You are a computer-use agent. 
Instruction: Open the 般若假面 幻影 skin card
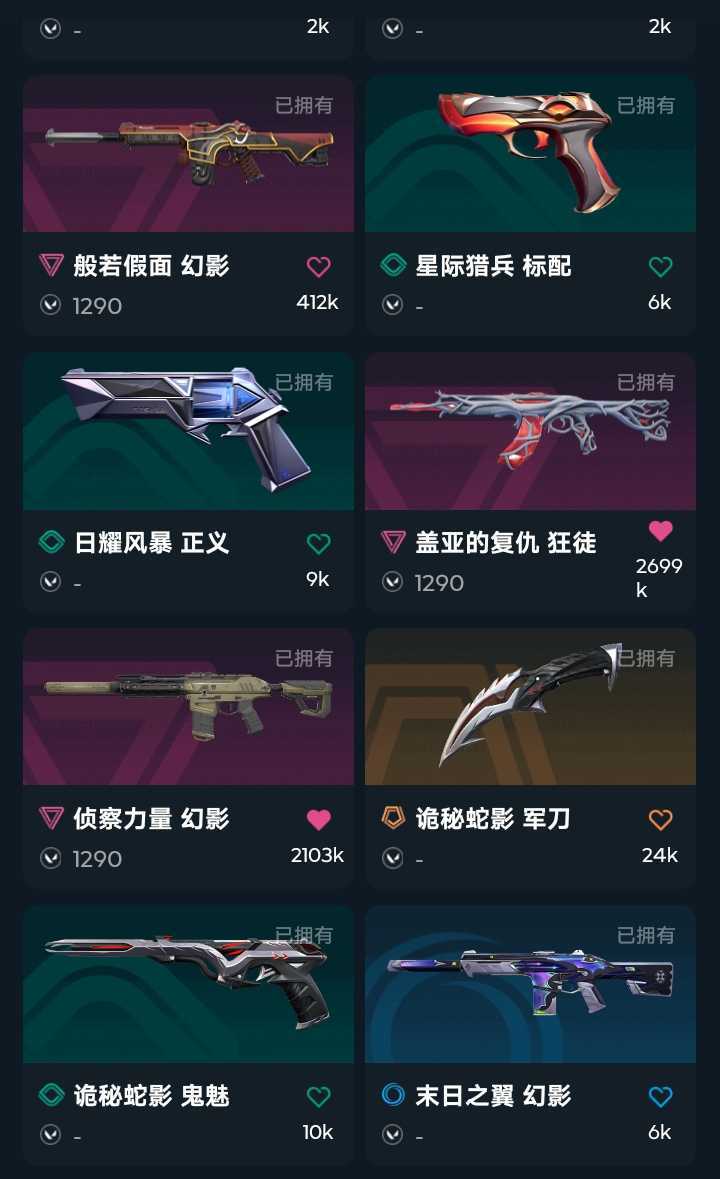(x=188, y=155)
